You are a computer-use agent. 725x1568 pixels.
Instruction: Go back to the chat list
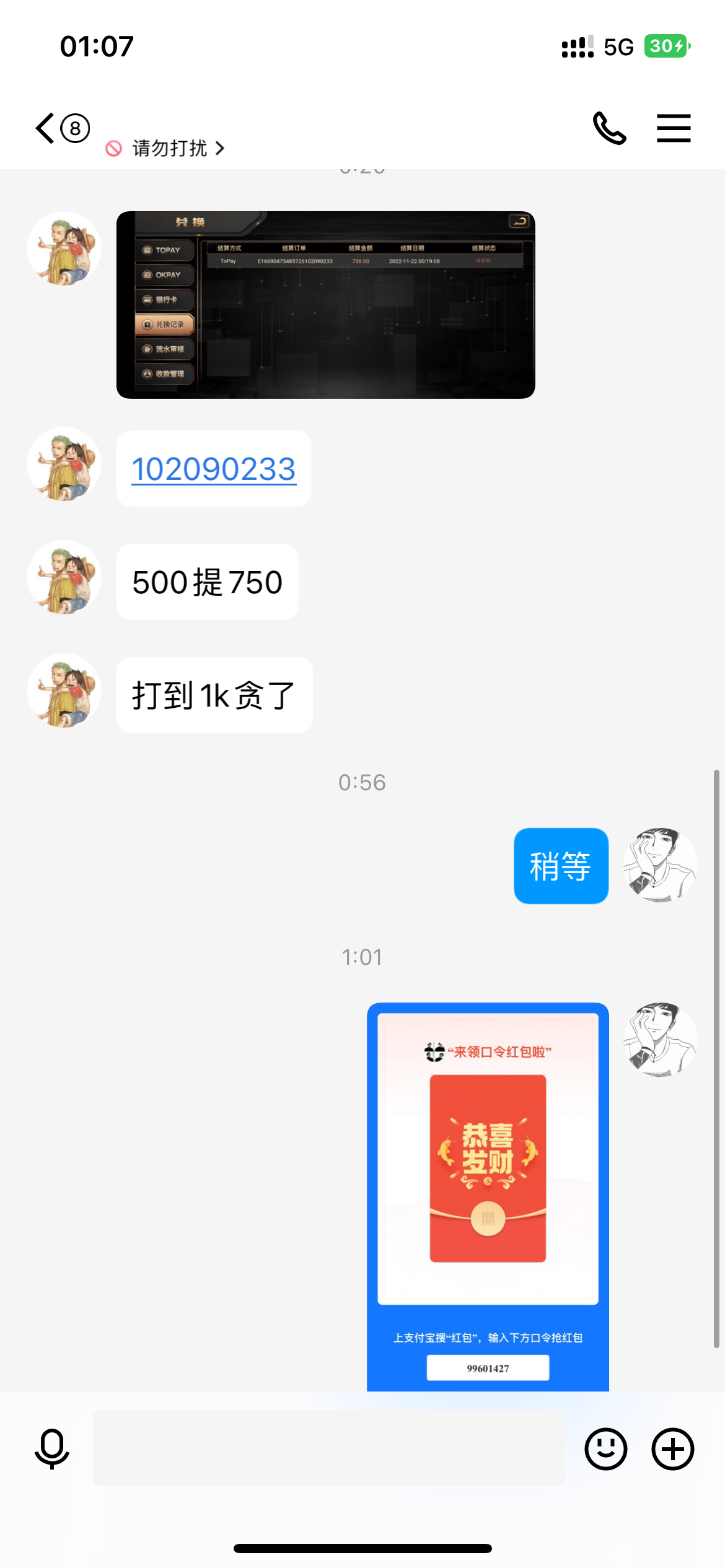tap(46, 129)
